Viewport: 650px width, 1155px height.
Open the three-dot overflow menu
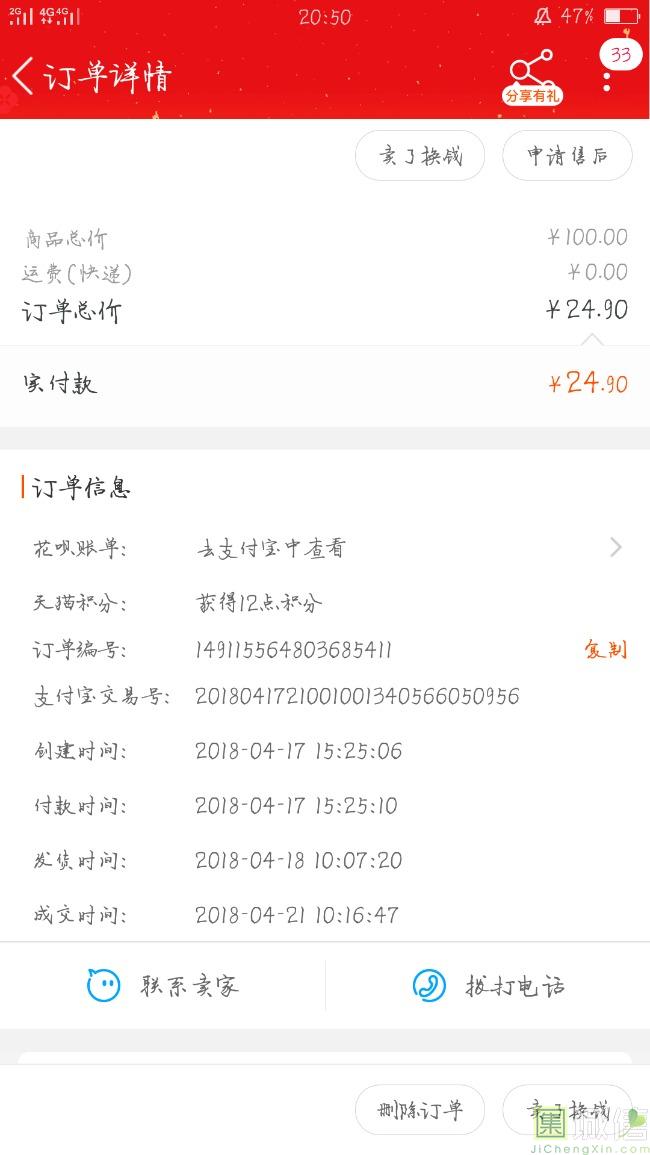[607, 81]
